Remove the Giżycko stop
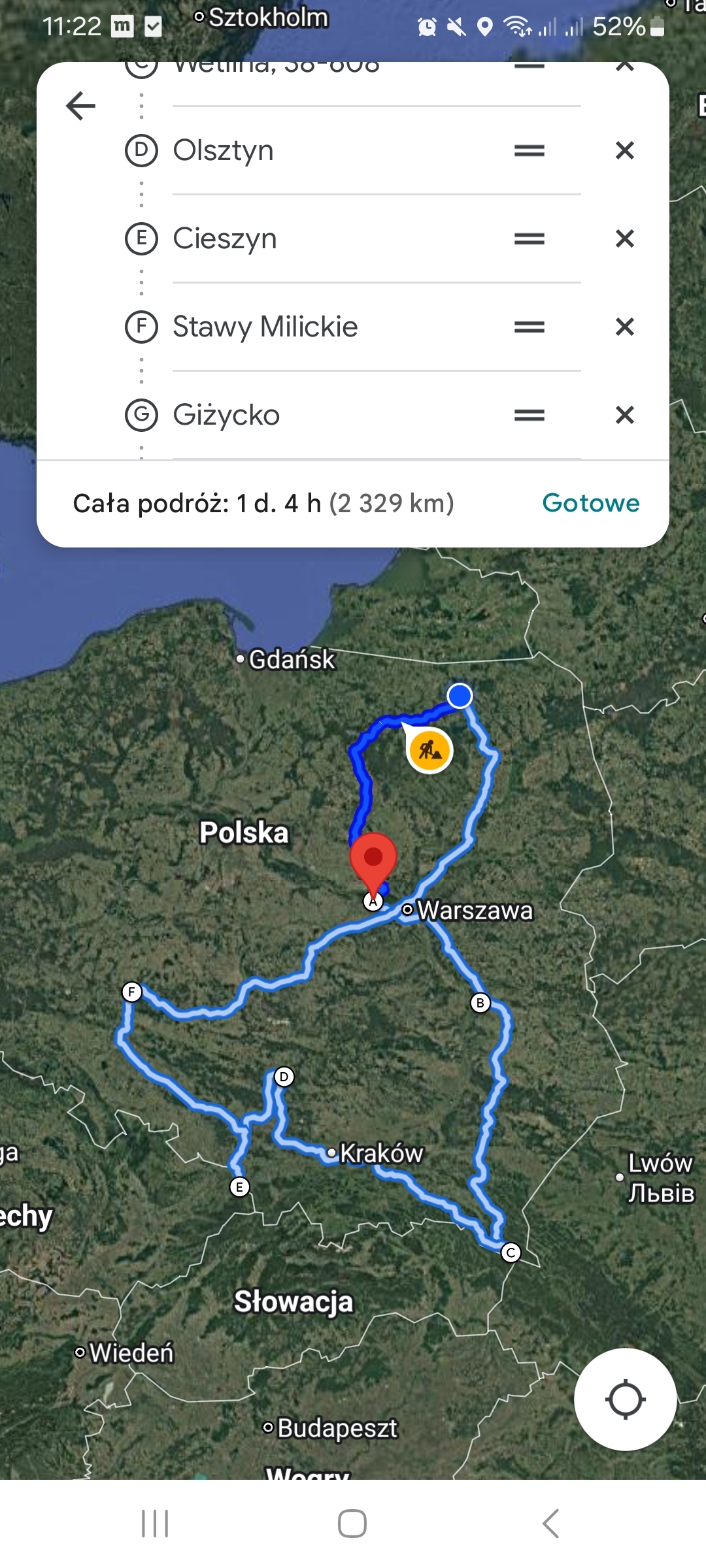The image size is (706, 1568). [x=625, y=415]
